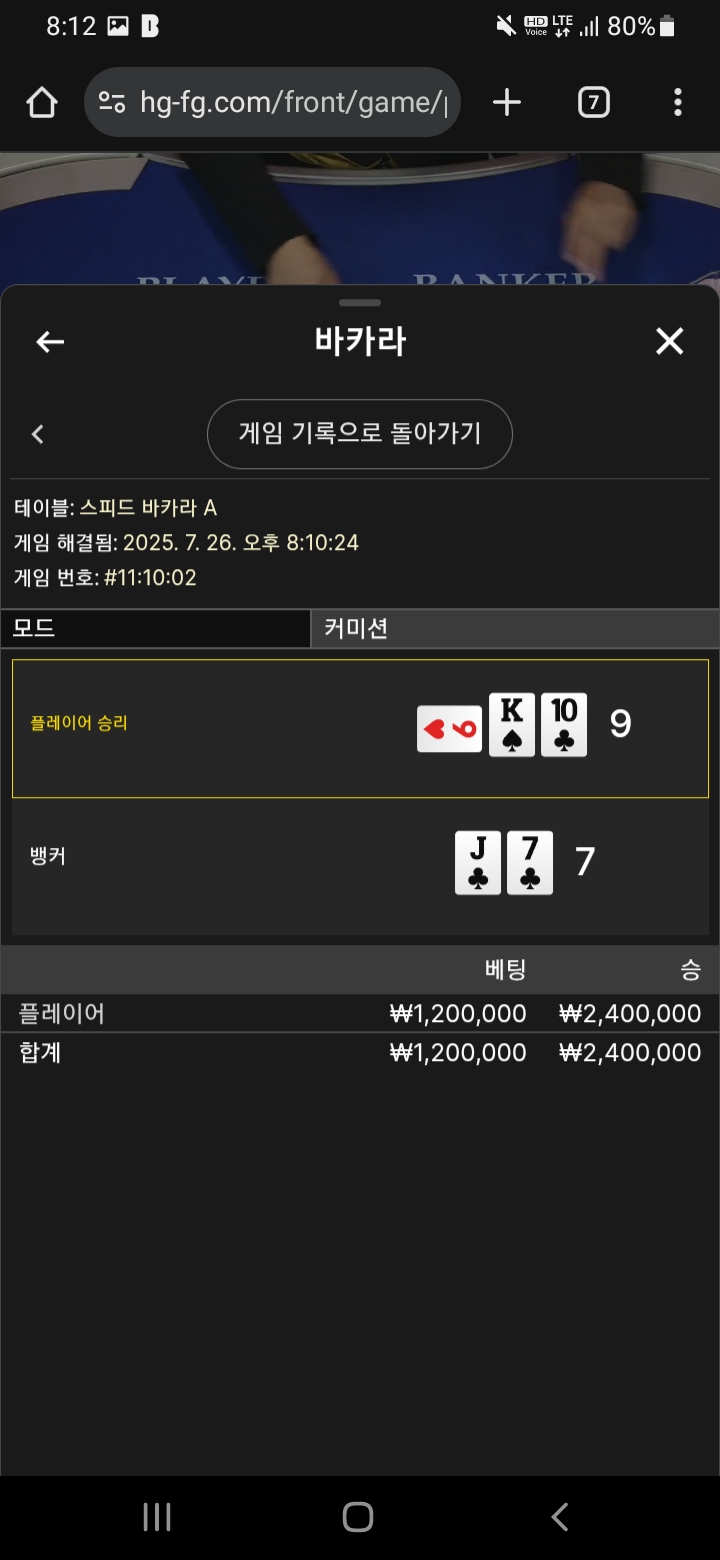720x1560 pixels.
Task: Tap 게임 기록으로 돌아가기 button
Action: (x=360, y=434)
